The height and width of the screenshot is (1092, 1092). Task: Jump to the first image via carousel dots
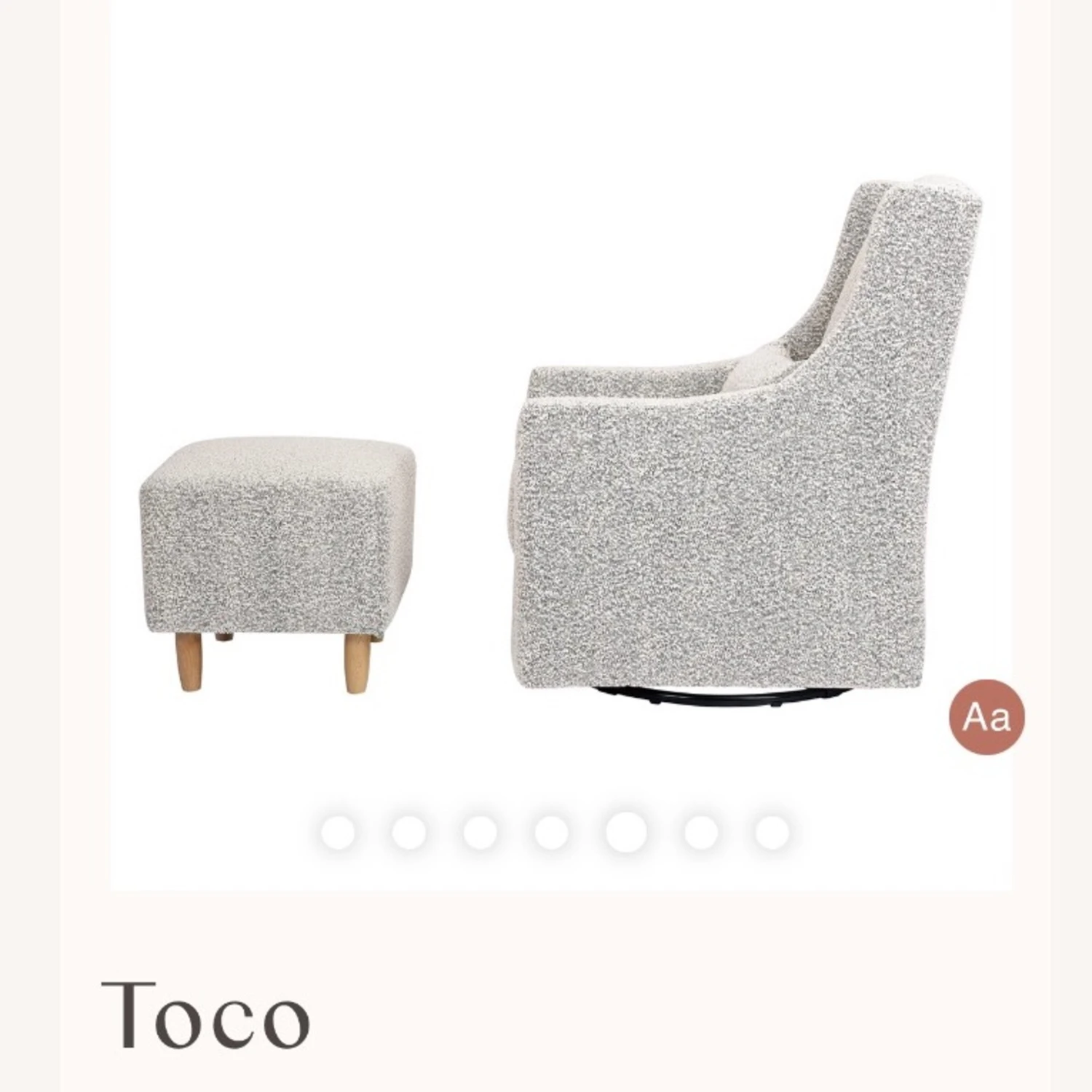[338, 831]
